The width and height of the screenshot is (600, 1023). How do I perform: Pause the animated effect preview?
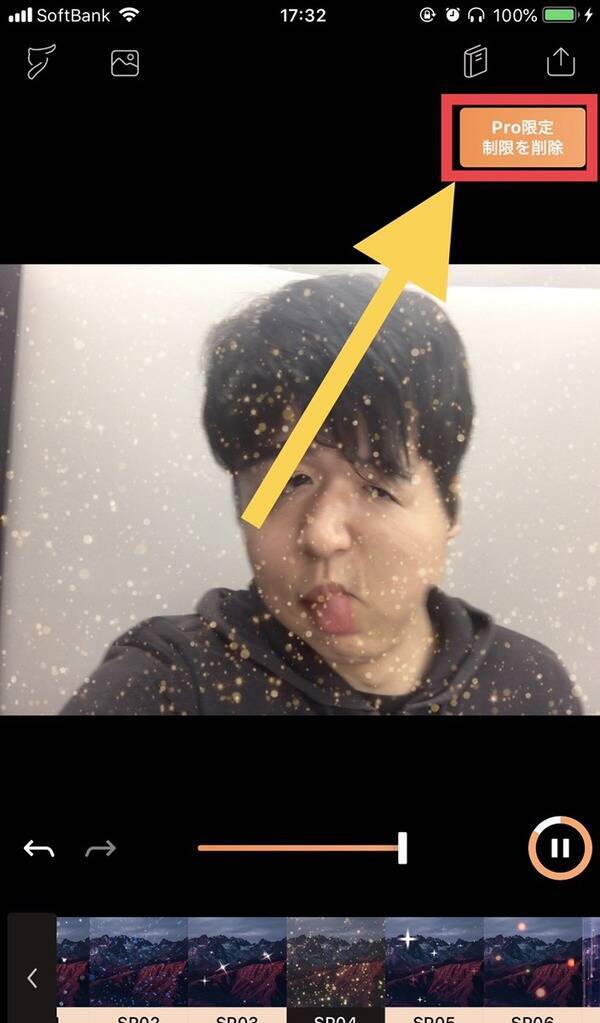tap(560, 848)
